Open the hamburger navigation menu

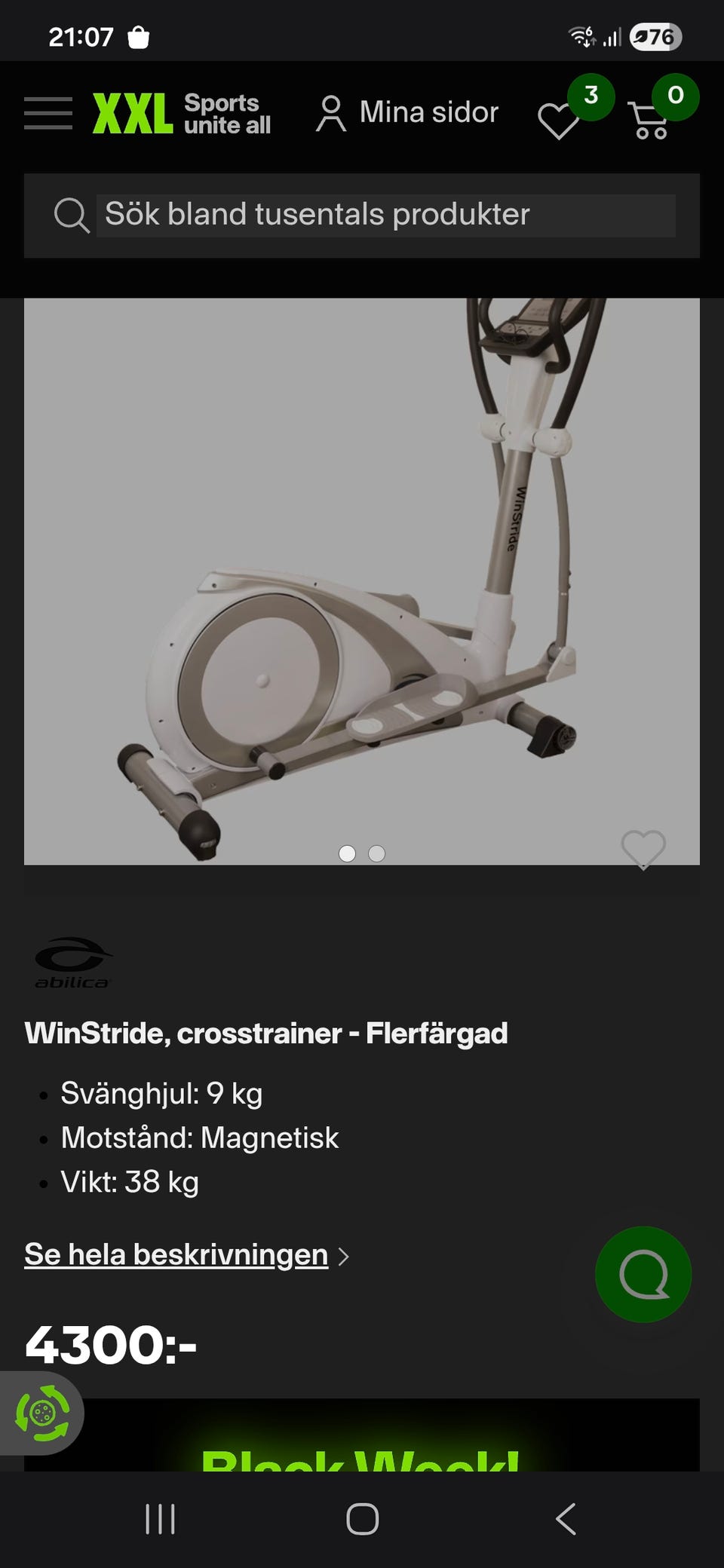pyautogui.click(x=48, y=113)
